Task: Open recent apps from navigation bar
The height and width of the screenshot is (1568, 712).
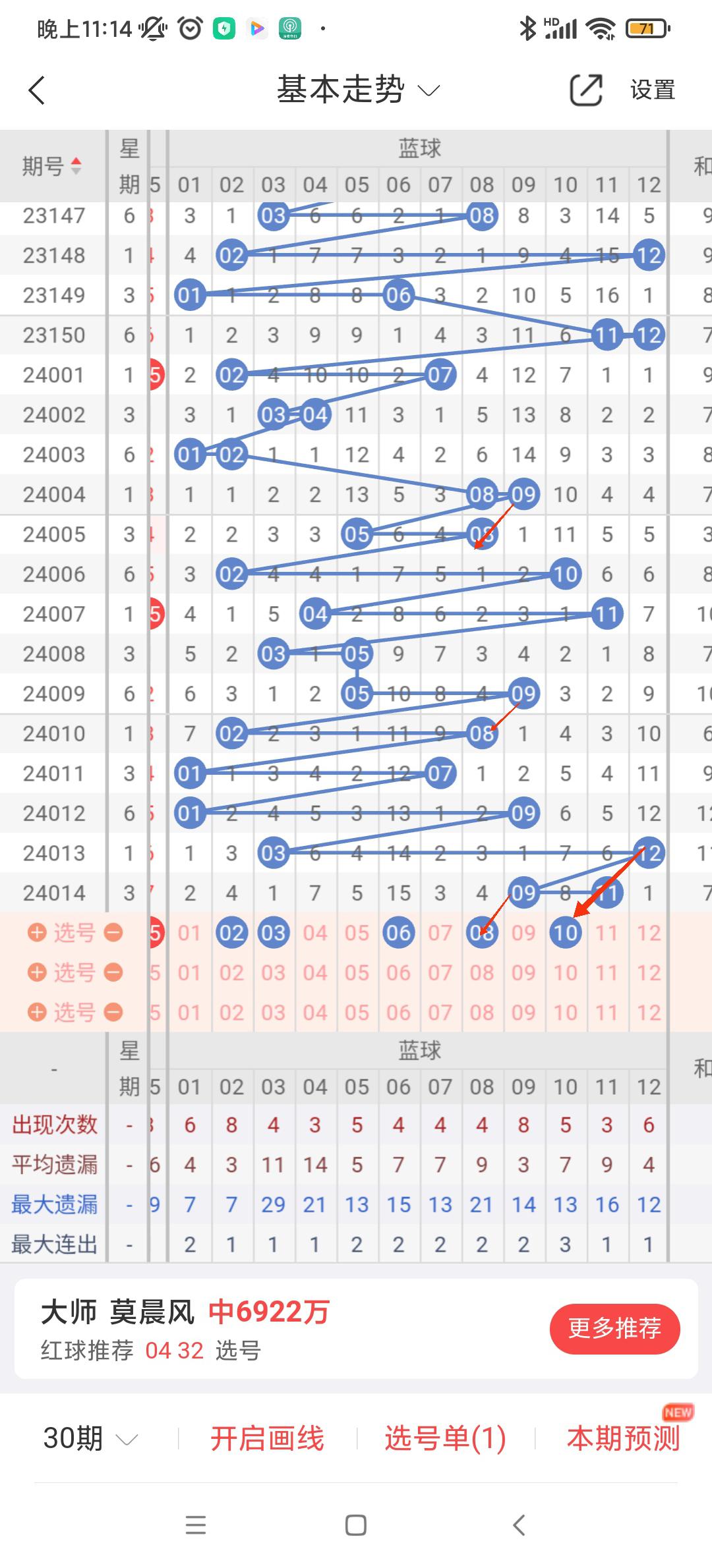Action: [196, 1525]
